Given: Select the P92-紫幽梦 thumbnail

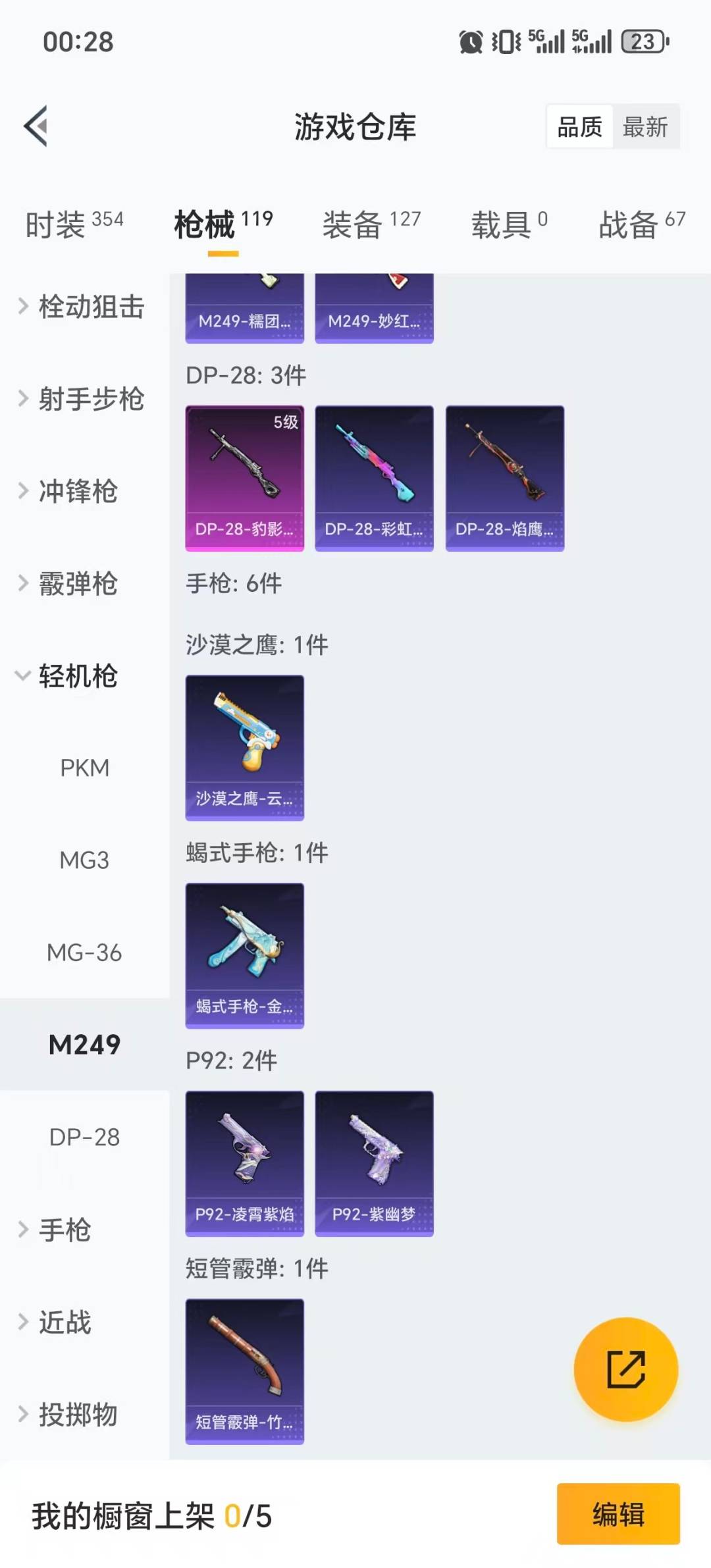Looking at the screenshot, I should click(374, 1163).
